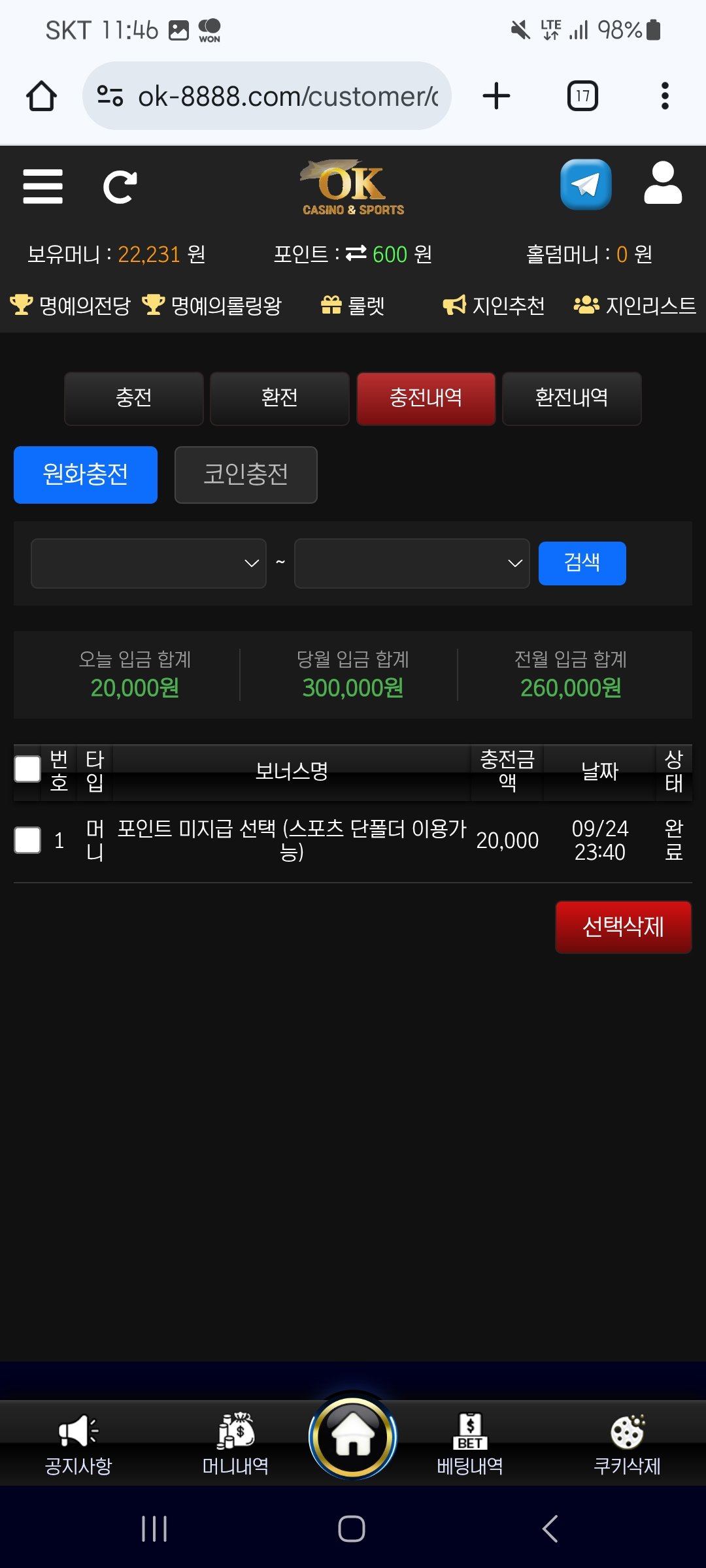The image size is (706, 1568).
Task: Tap the 선택삭제 delete button
Action: [623, 927]
